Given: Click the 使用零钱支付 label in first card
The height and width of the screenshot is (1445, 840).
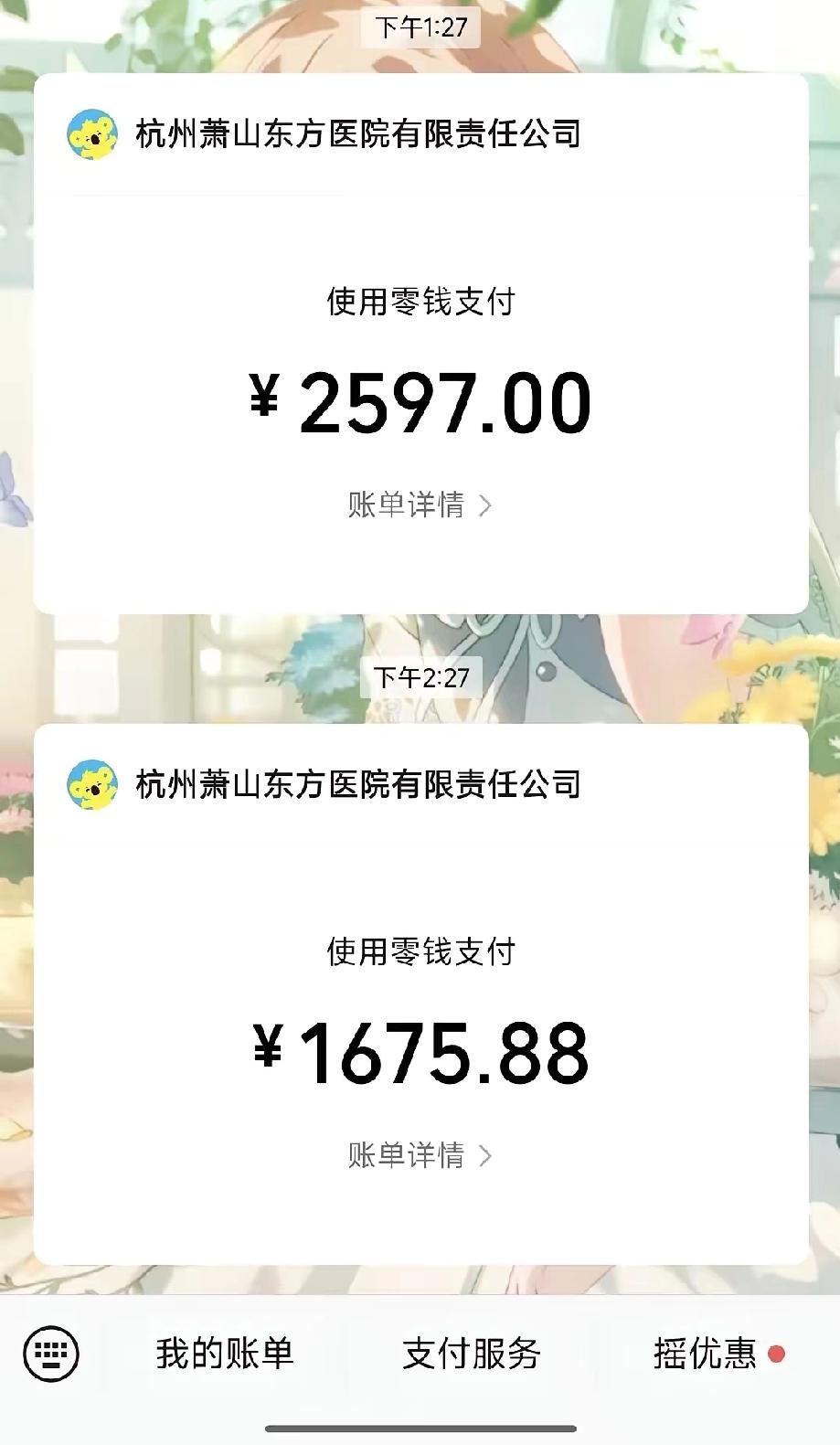Looking at the screenshot, I should coord(420,300).
